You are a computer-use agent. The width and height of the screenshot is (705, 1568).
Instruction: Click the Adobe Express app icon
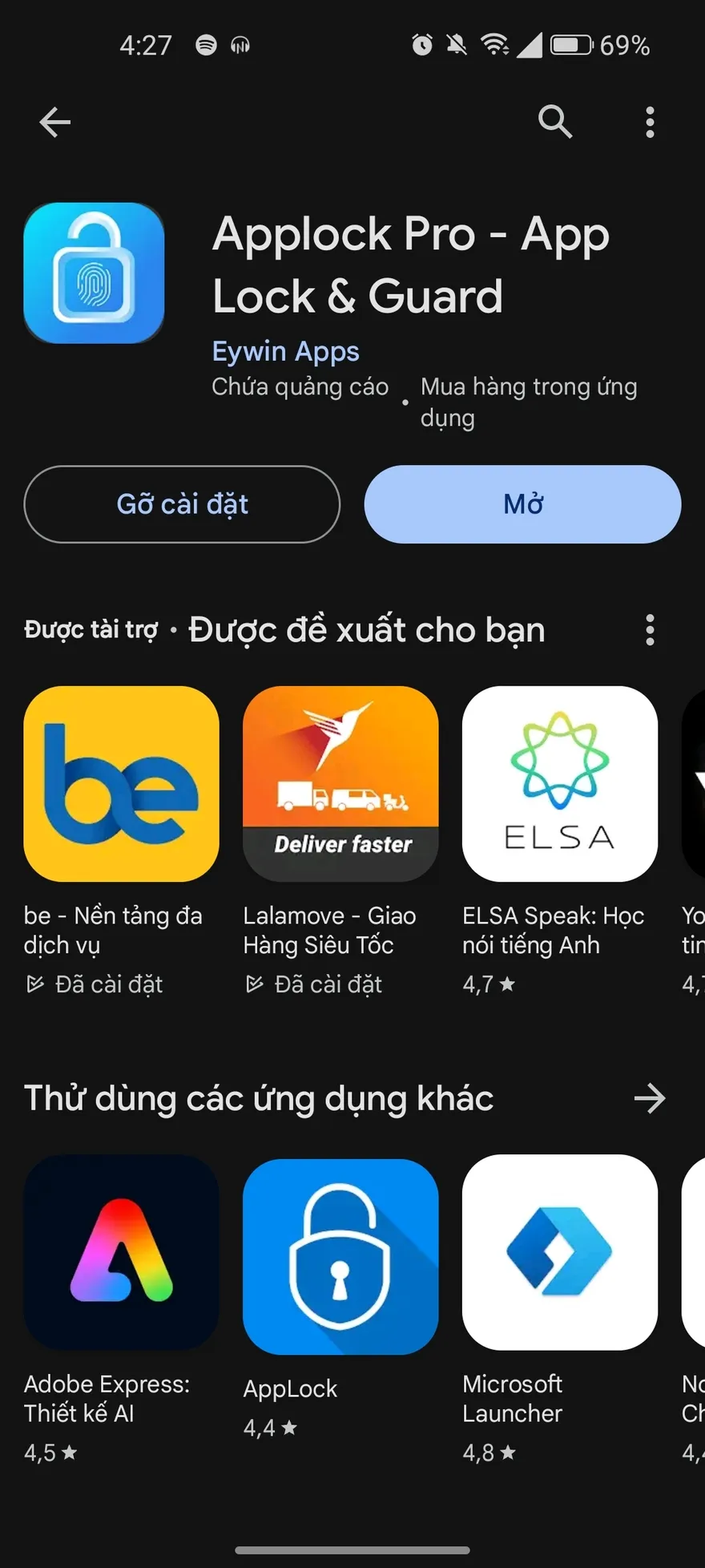coord(120,1253)
